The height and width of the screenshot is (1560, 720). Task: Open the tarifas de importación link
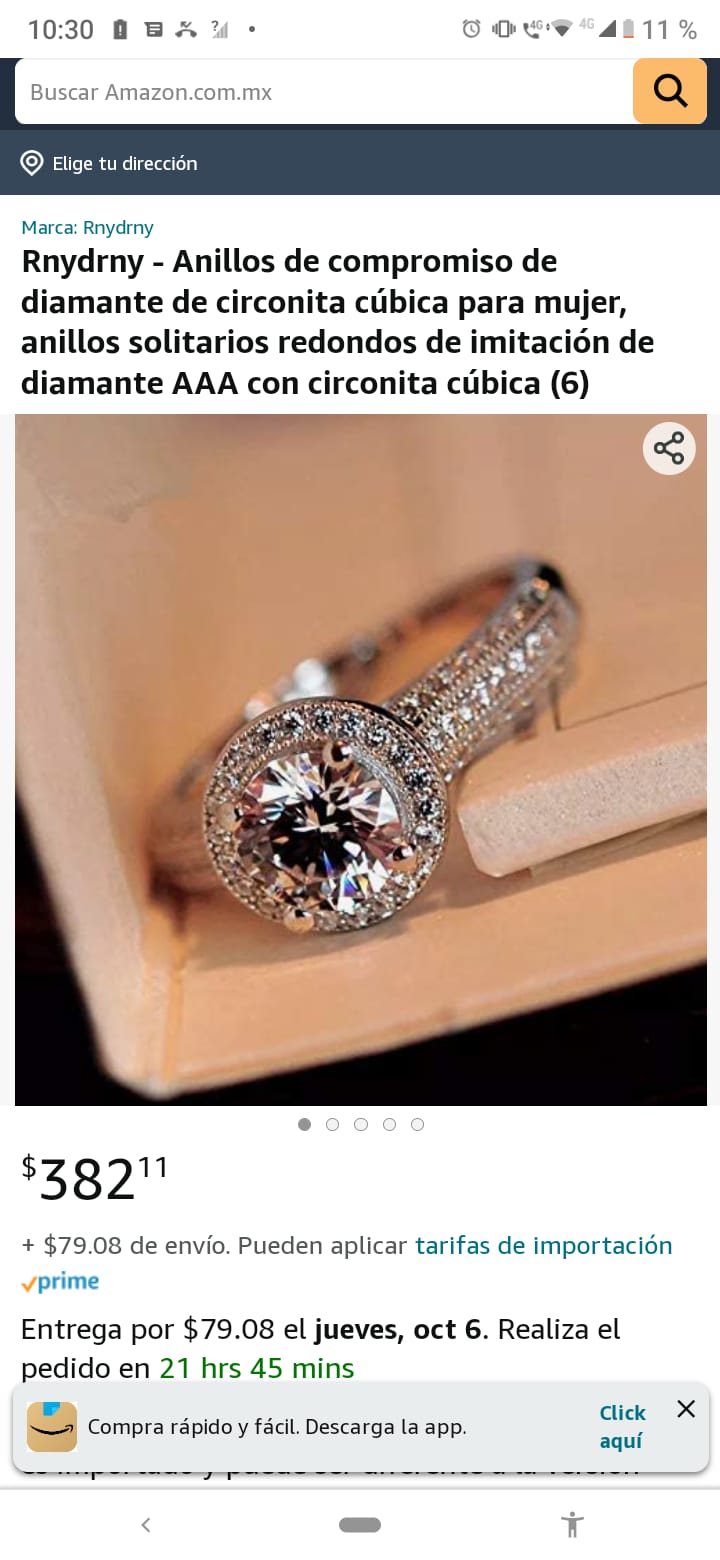point(544,1245)
